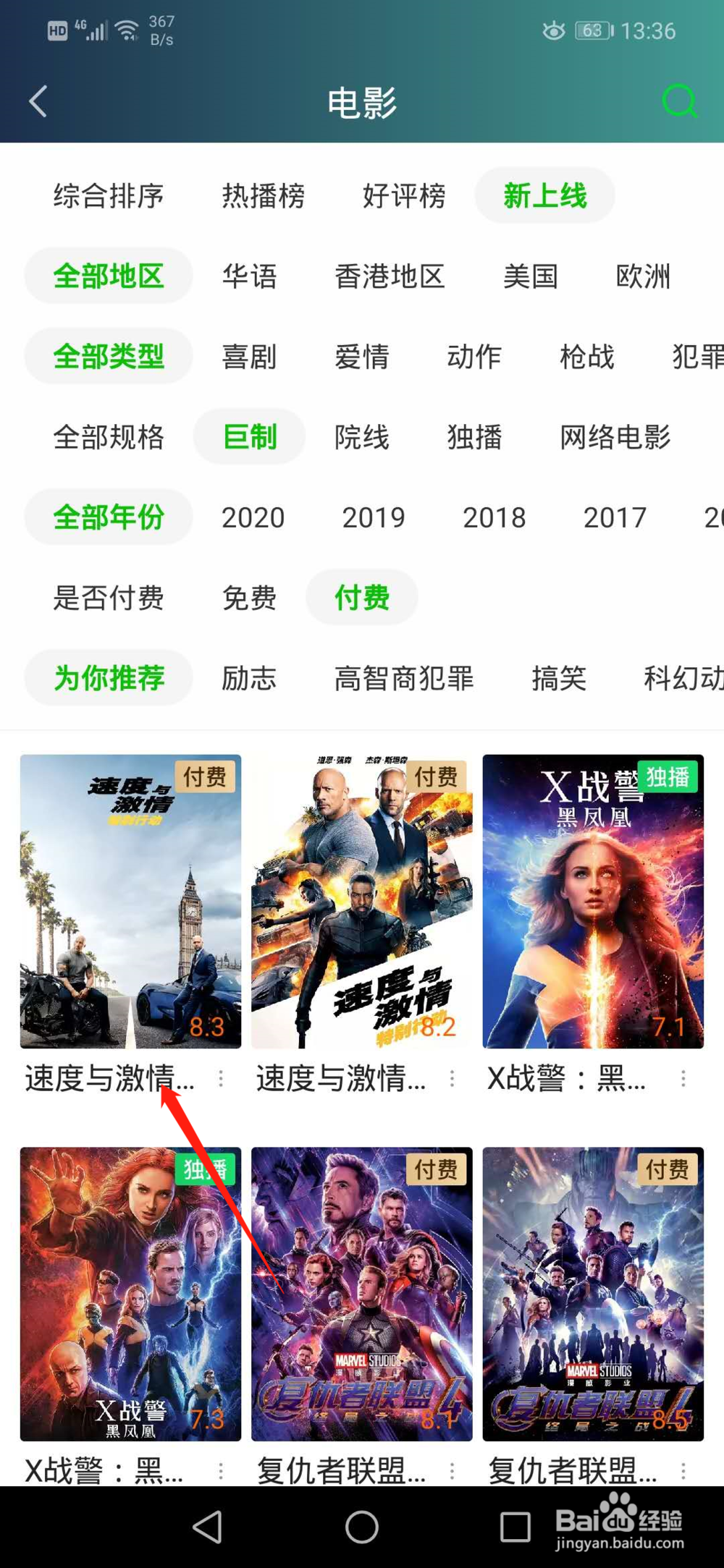
Task: Select 综合排序 sorting
Action: (x=109, y=195)
